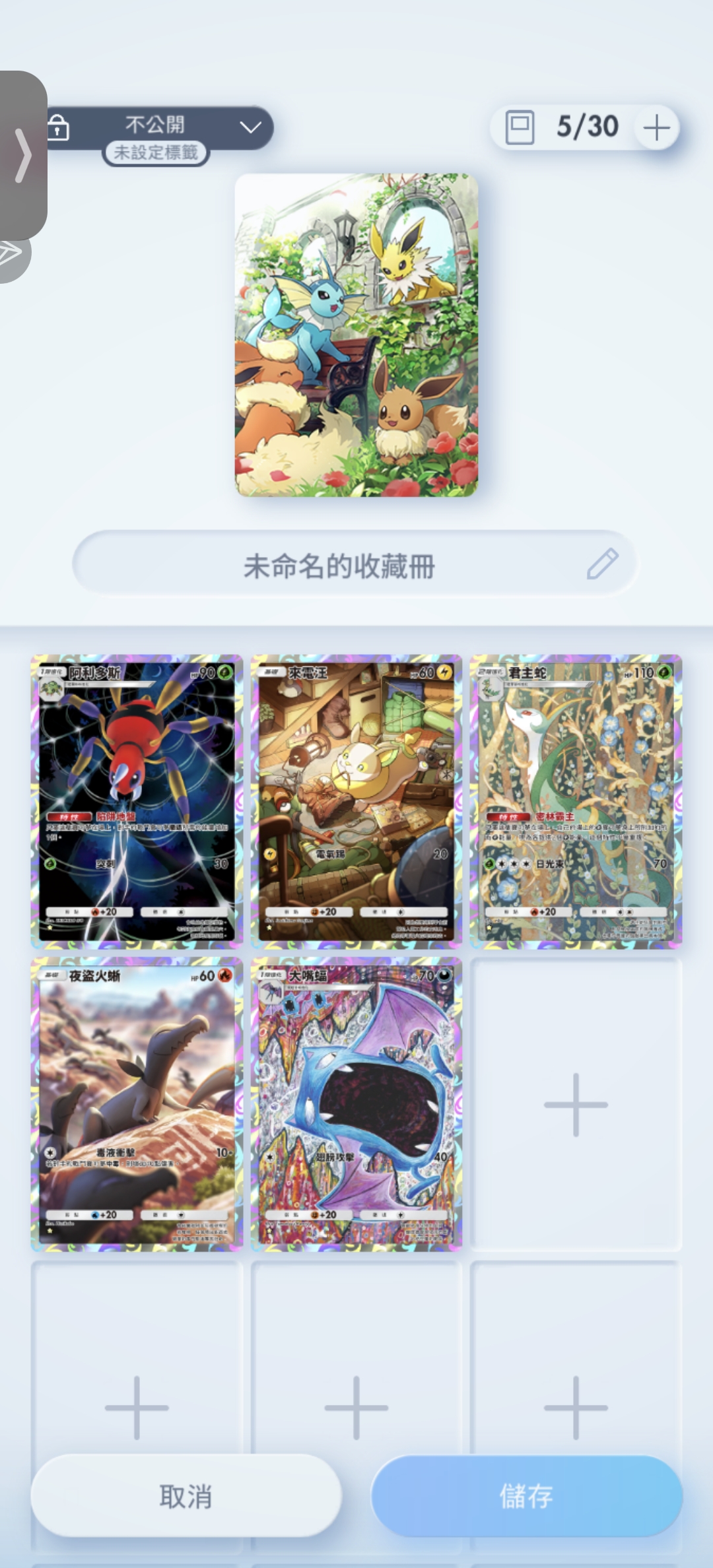Select the 來電汪 Yamper card
The image size is (713, 1568).
(x=356, y=801)
